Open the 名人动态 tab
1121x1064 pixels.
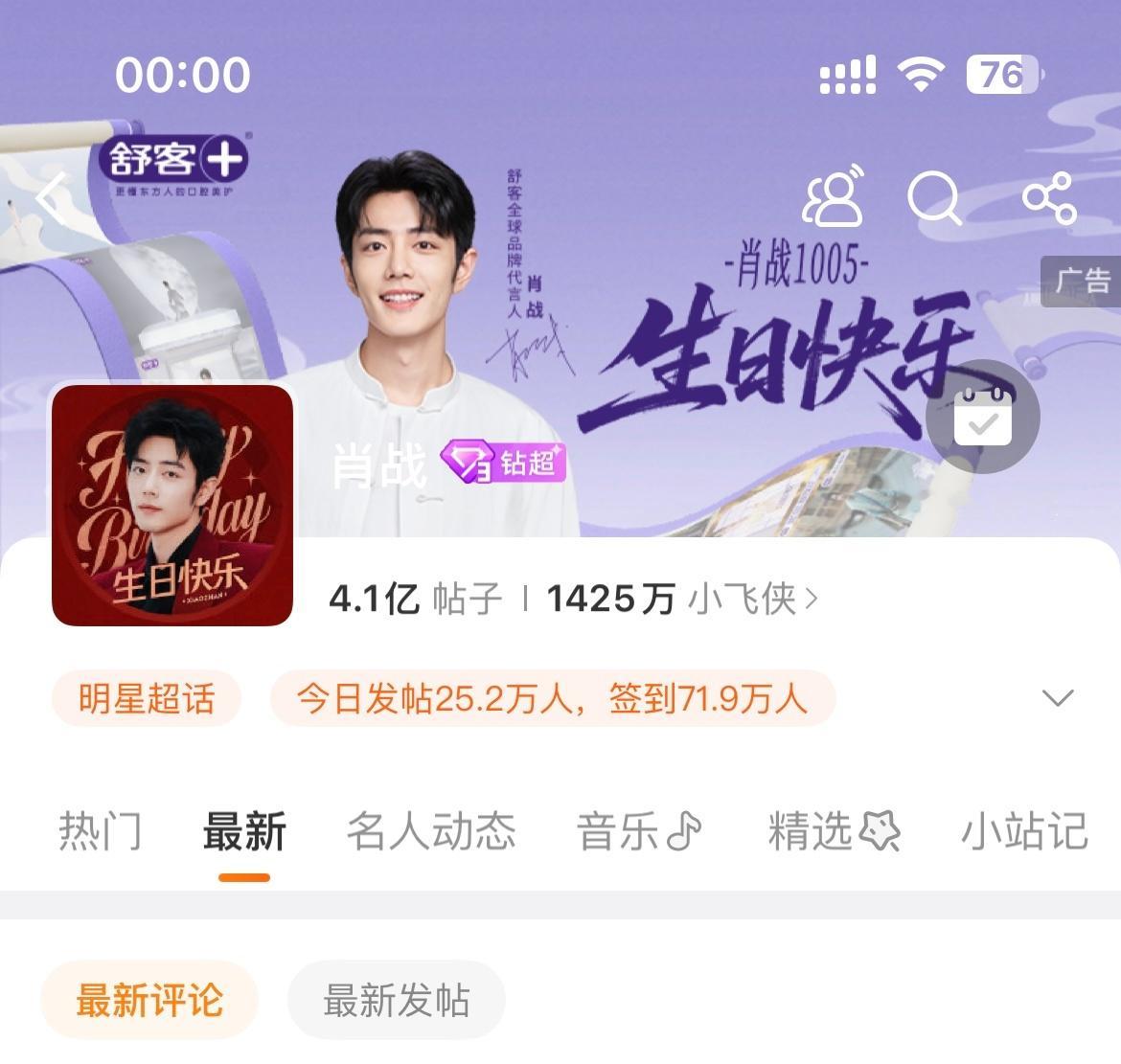[431, 830]
